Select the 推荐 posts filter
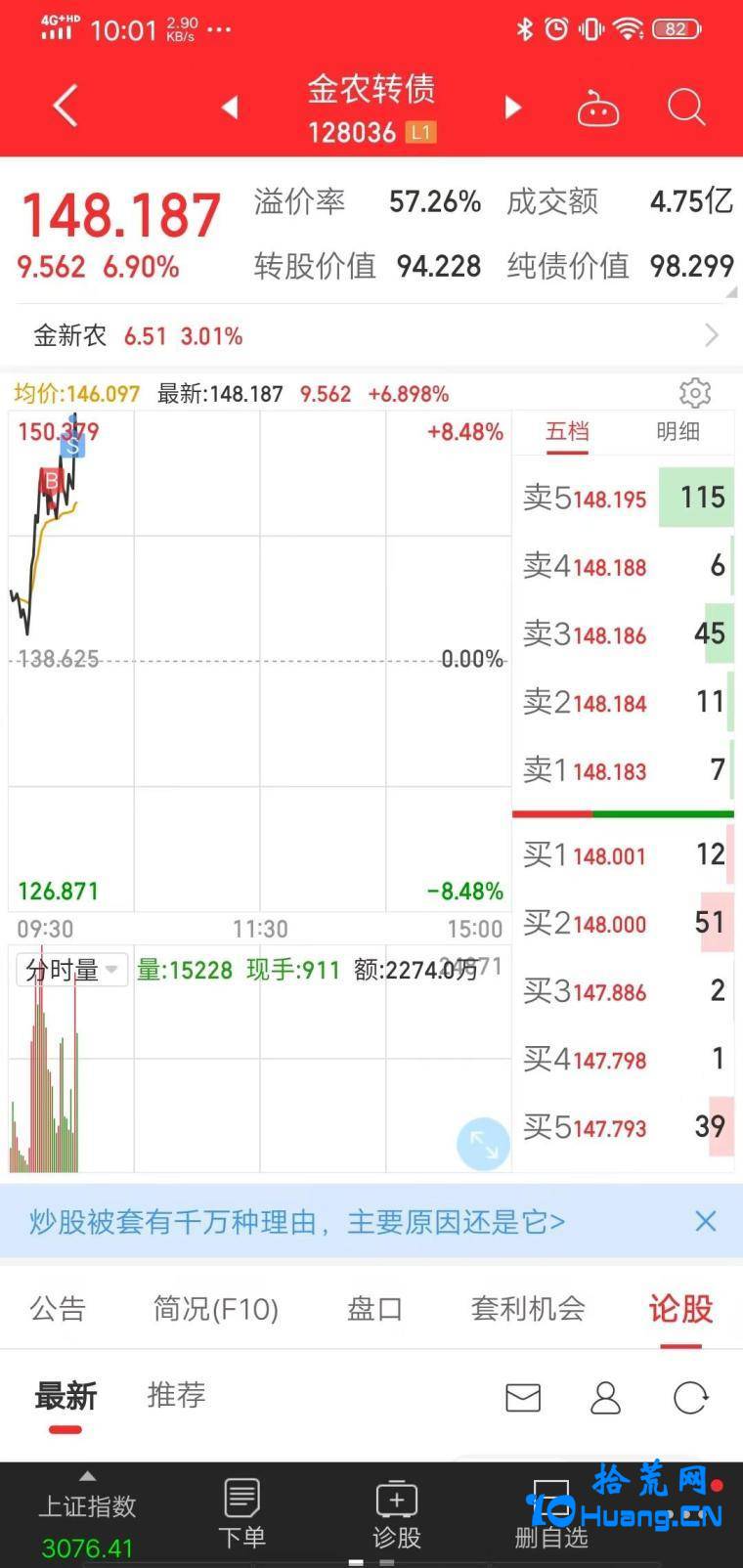743x1568 pixels. [176, 1395]
